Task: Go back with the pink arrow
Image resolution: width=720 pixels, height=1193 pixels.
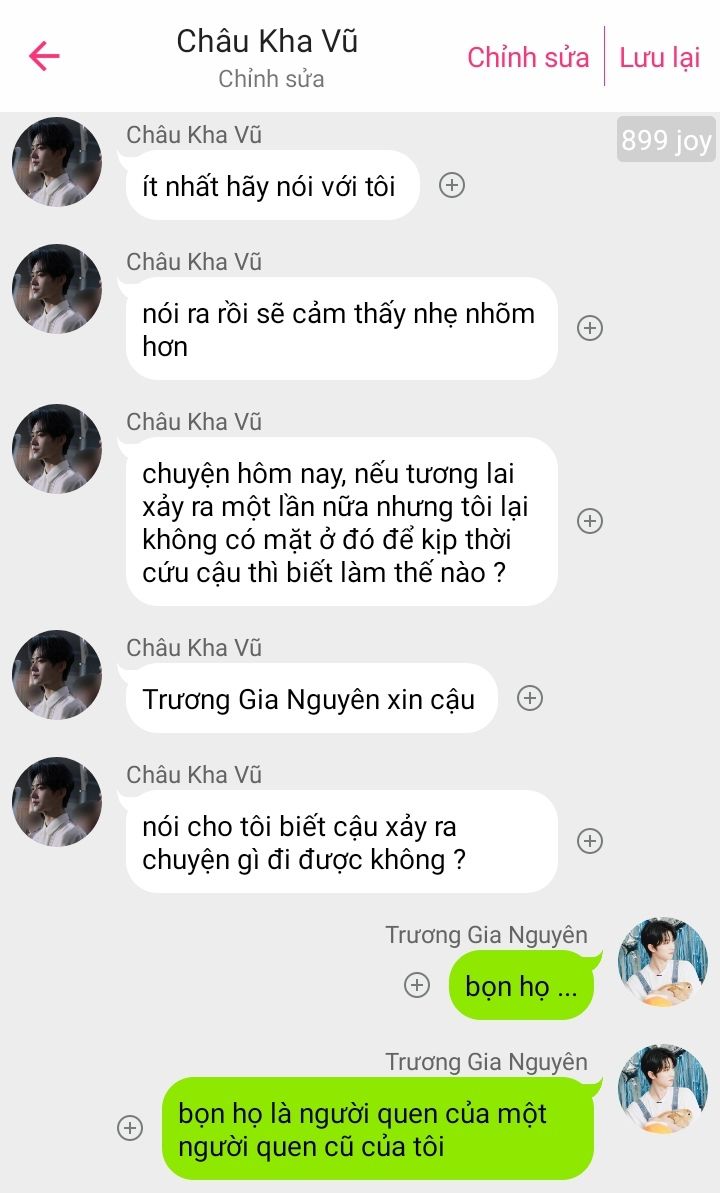Action: coord(45,56)
